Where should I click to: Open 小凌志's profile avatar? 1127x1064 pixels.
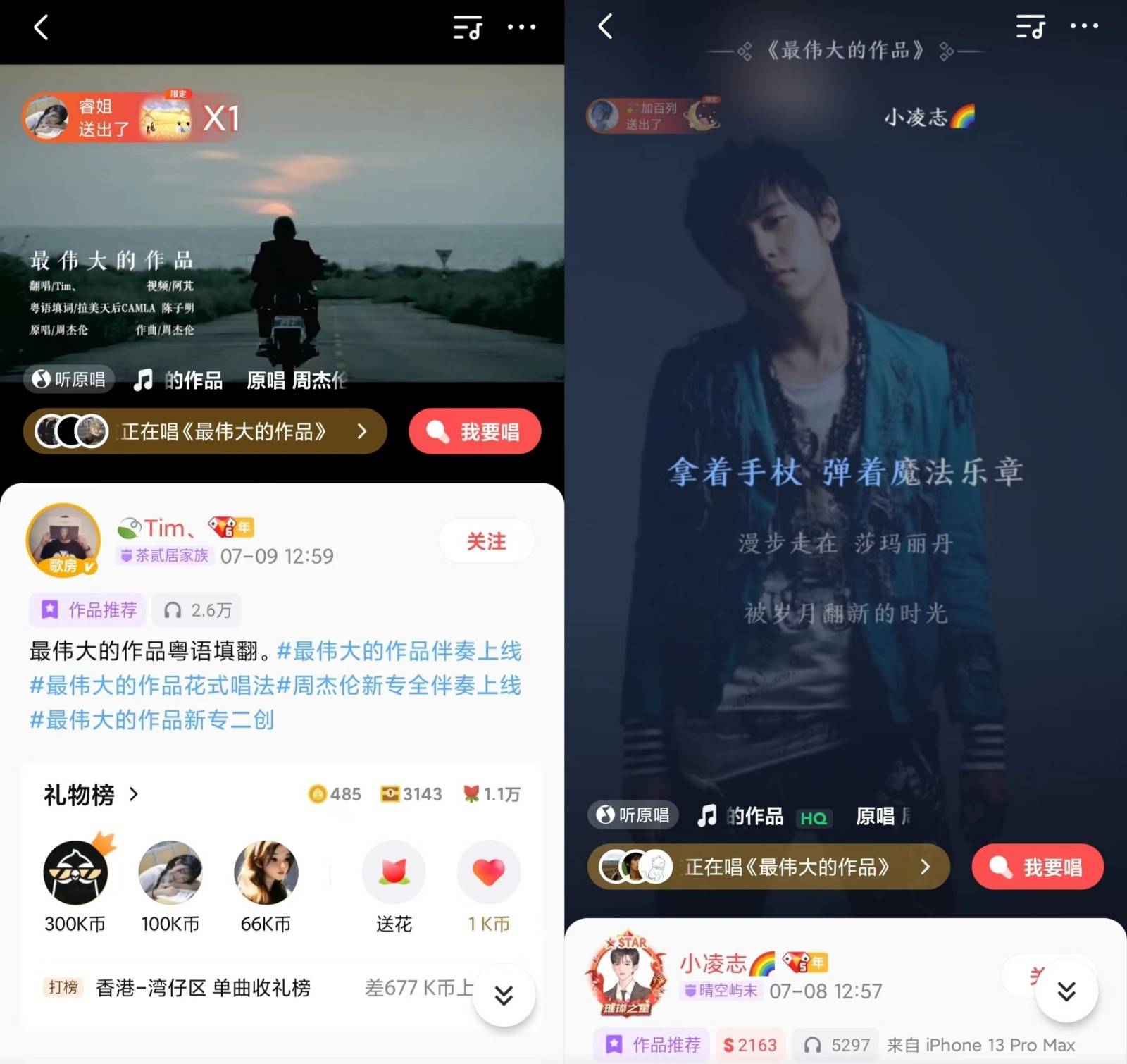[x=626, y=975]
